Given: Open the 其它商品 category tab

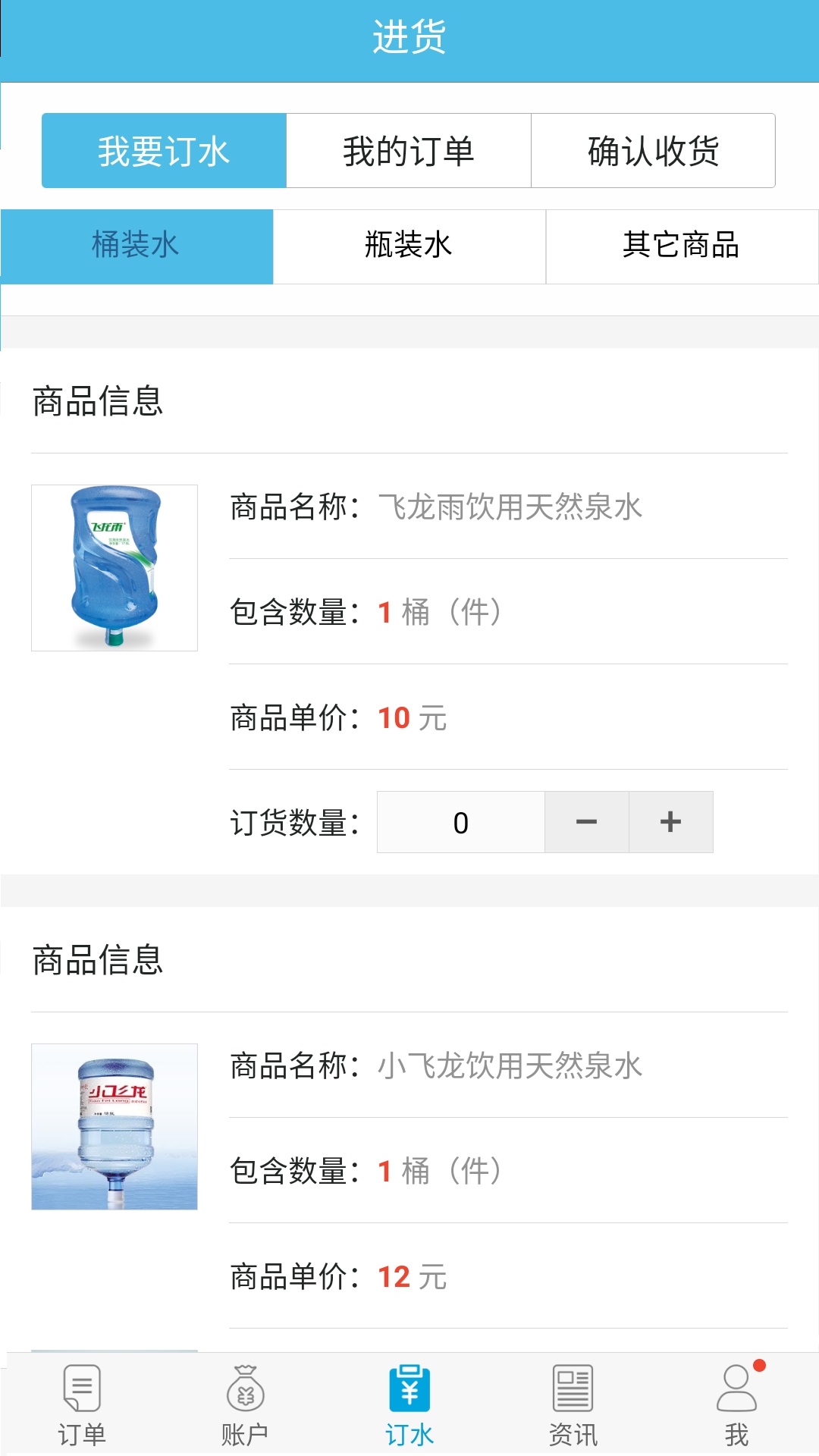Looking at the screenshot, I should [682, 246].
